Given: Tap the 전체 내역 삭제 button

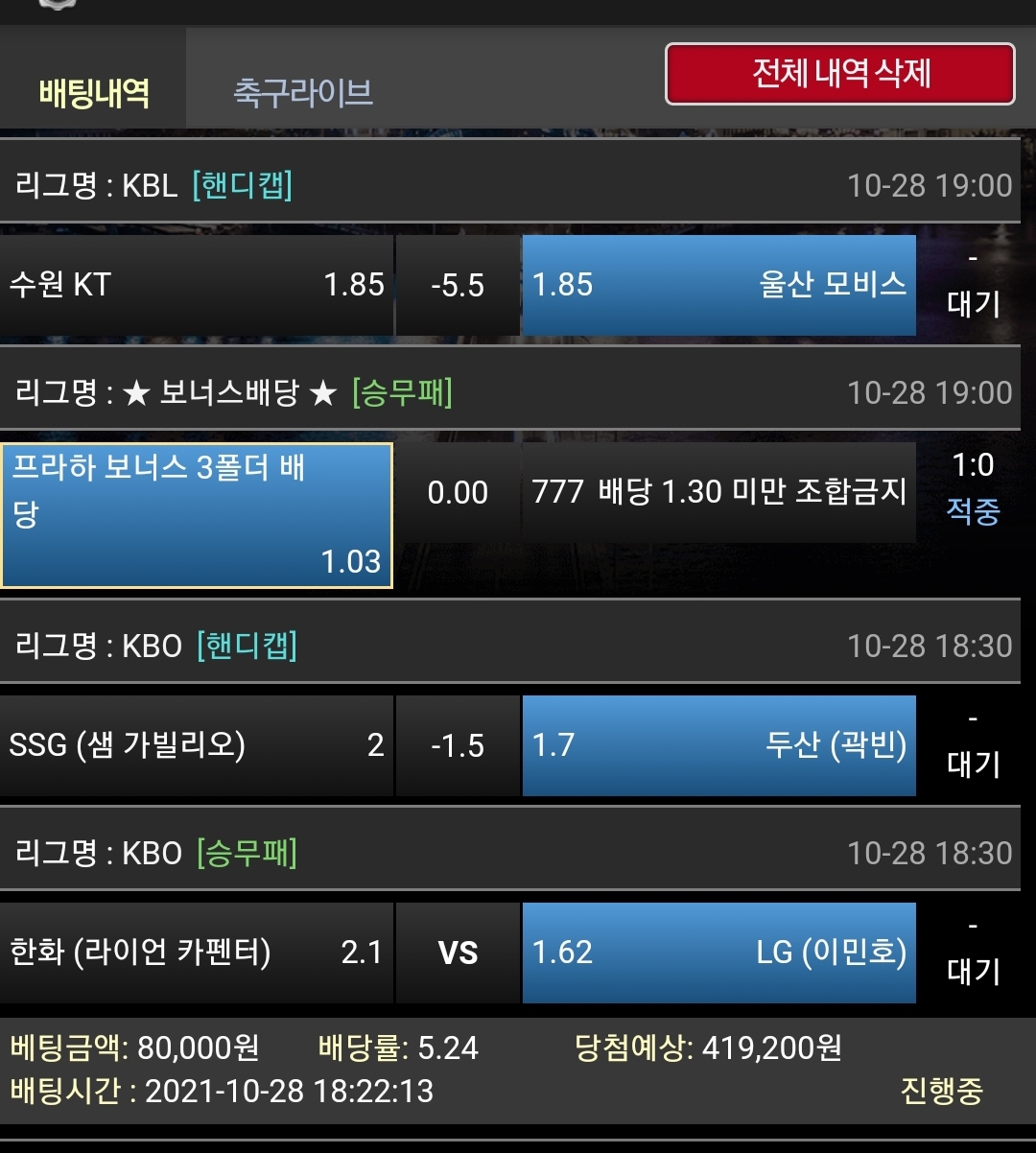Looking at the screenshot, I should click(x=840, y=74).
